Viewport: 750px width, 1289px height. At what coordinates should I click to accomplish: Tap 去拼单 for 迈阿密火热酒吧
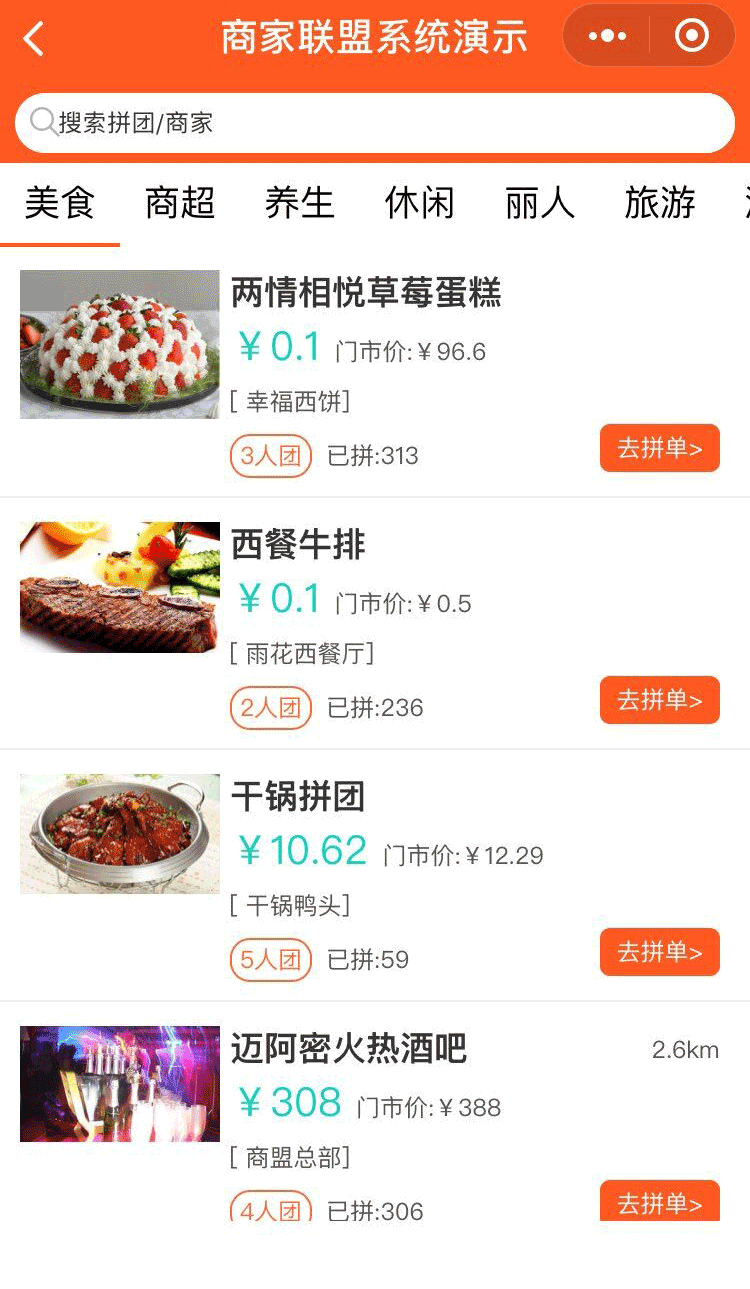(x=659, y=1201)
